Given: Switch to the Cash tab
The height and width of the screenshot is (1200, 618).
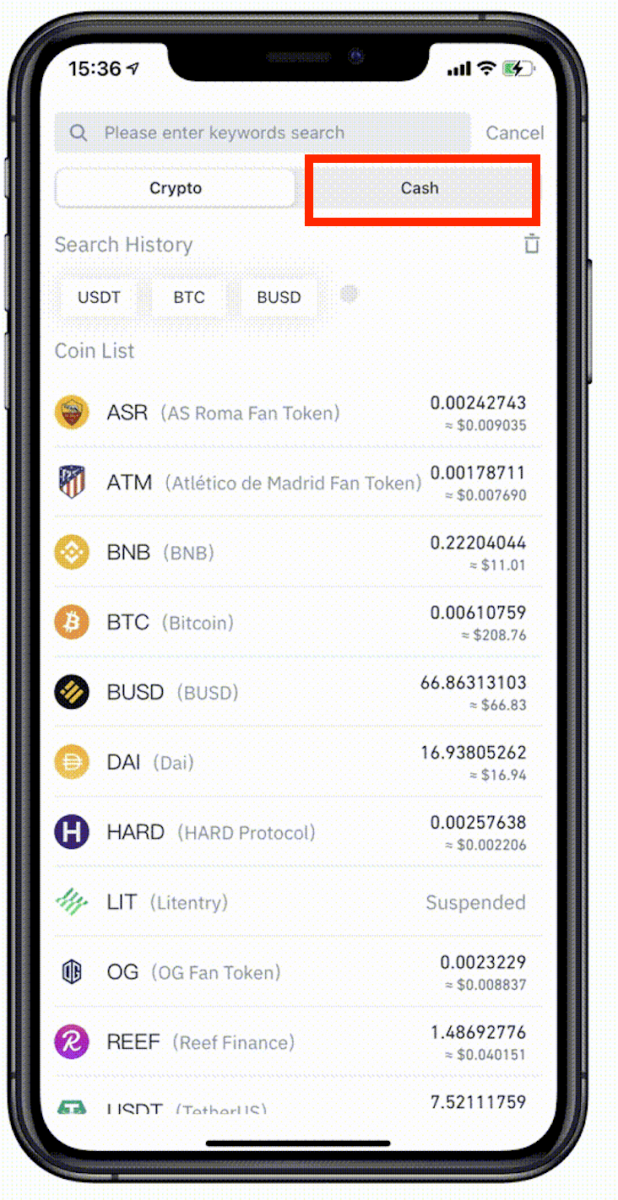Looking at the screenshot, I should coord(420,188).
